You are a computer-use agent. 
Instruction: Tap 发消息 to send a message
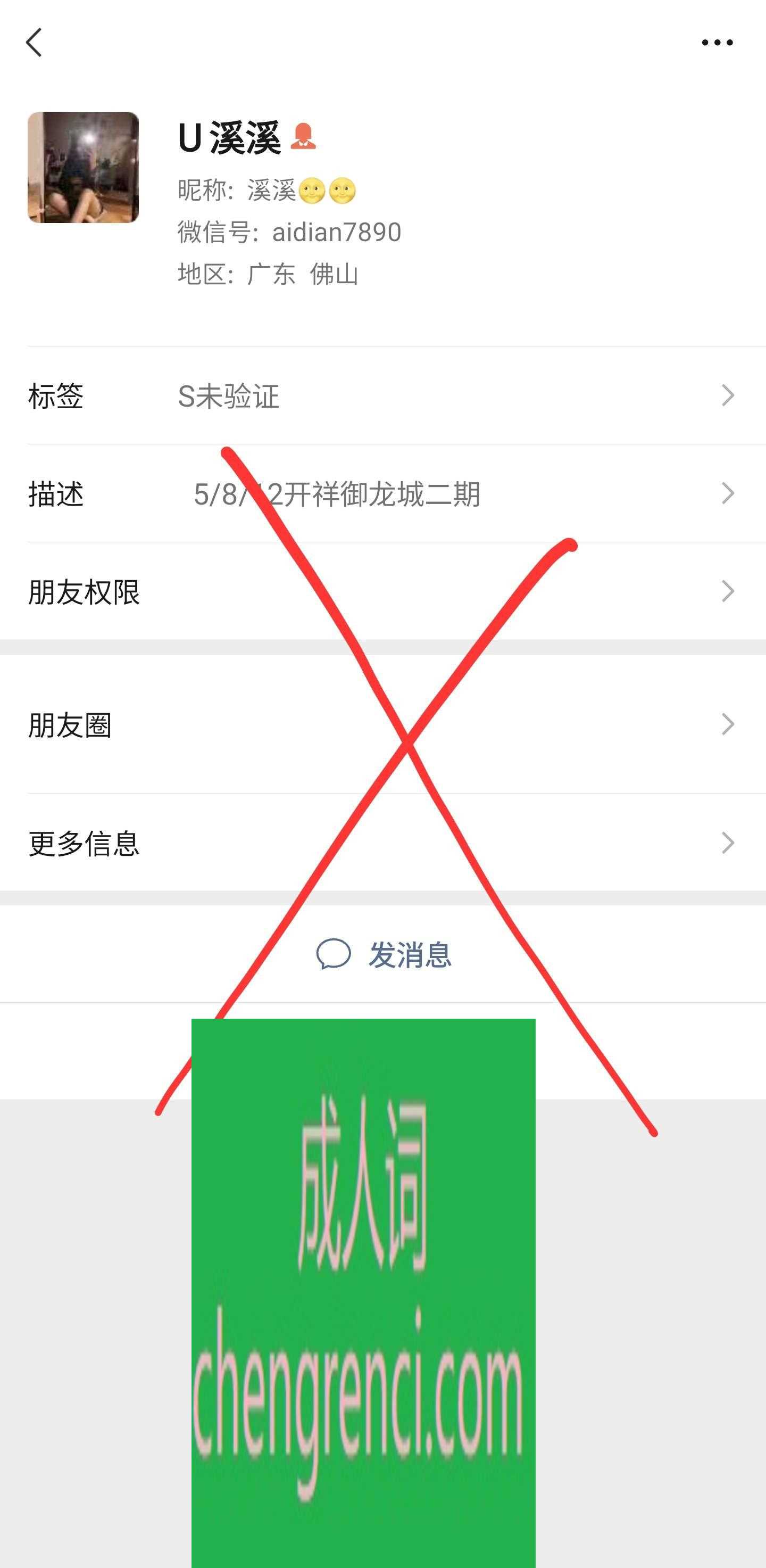click(x=384, y=954)
